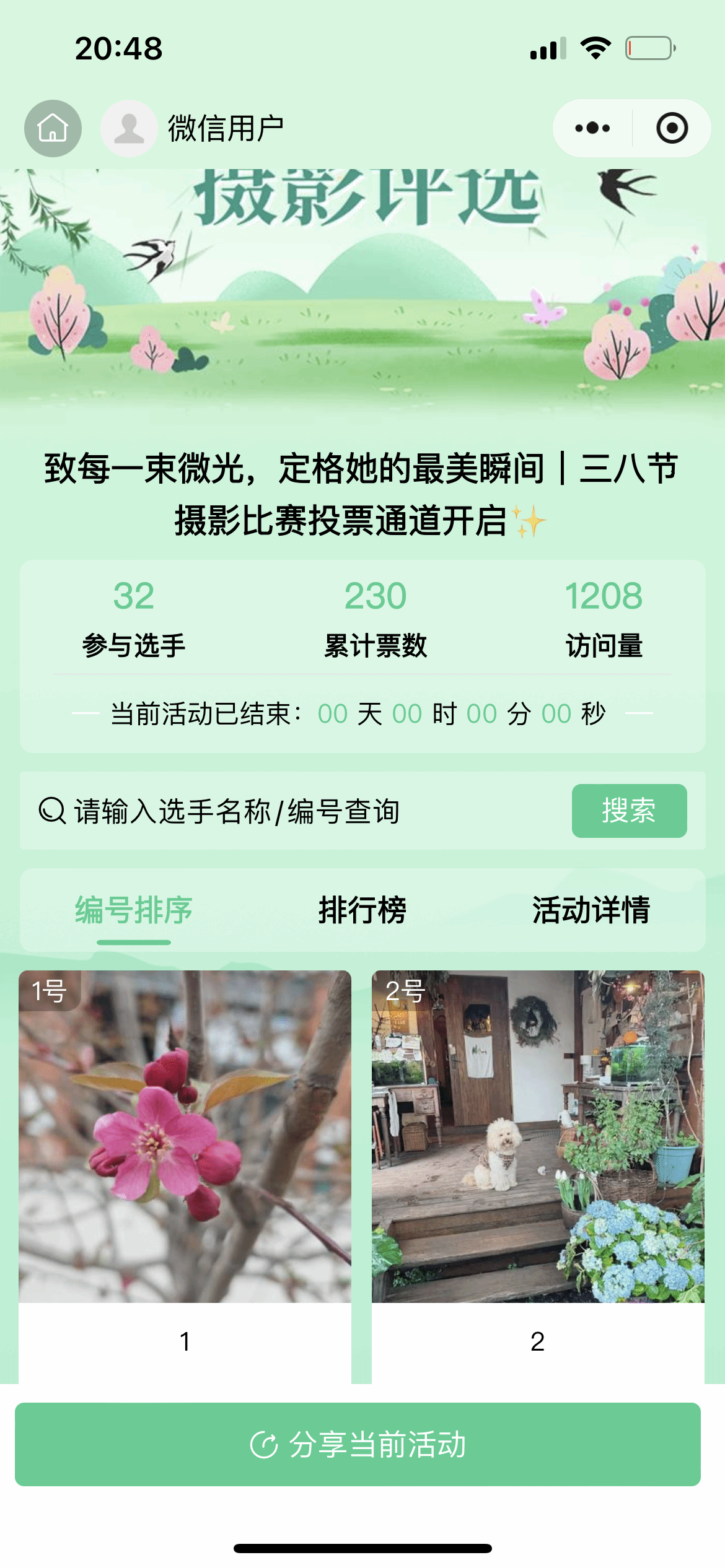This screenshot has width=725, height=1568.
Task: Share the current activity via 分享当前活动
Action: point(358,1444)
